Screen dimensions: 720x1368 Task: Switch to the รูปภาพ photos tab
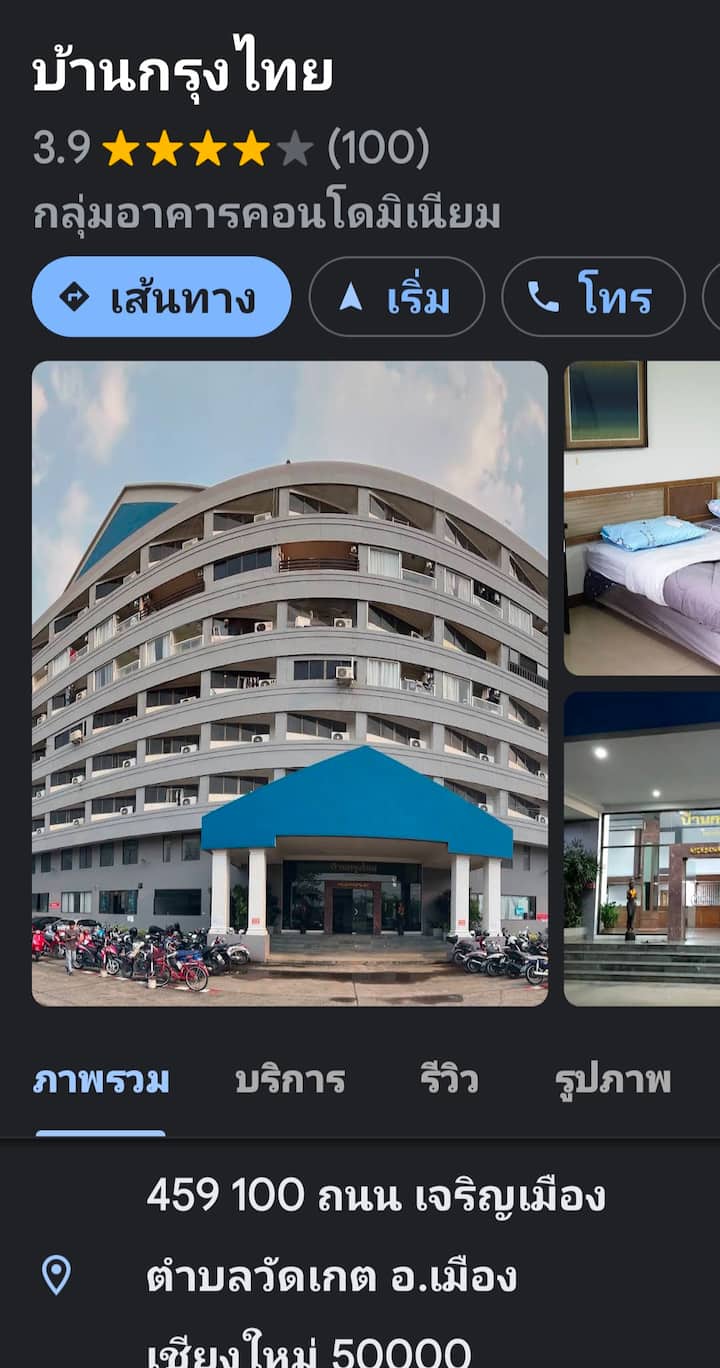(x=612, y=1081)
